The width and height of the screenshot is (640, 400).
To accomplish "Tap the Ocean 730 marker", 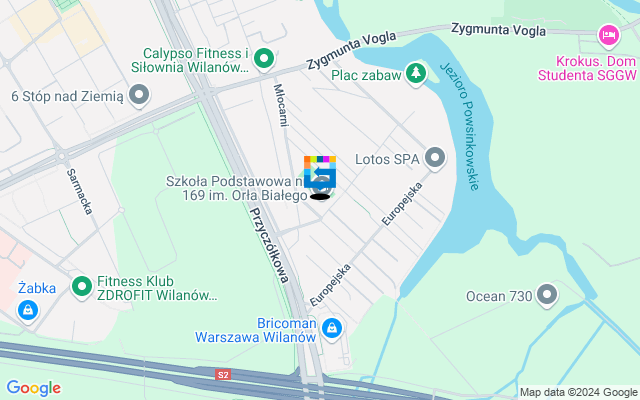I will pyautogui.click(x=547, y=295).
